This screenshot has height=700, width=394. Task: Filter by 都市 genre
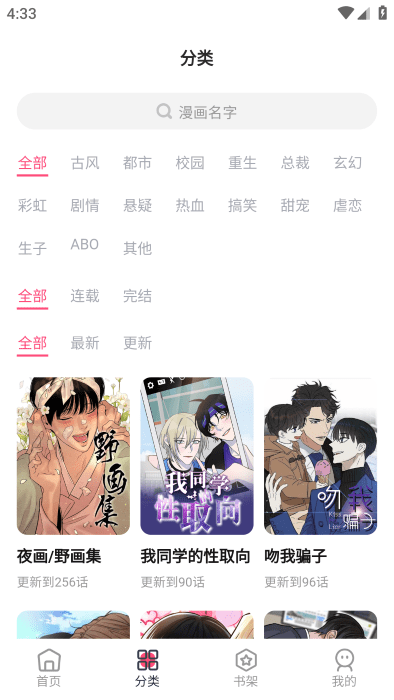[x=137, y=163]
